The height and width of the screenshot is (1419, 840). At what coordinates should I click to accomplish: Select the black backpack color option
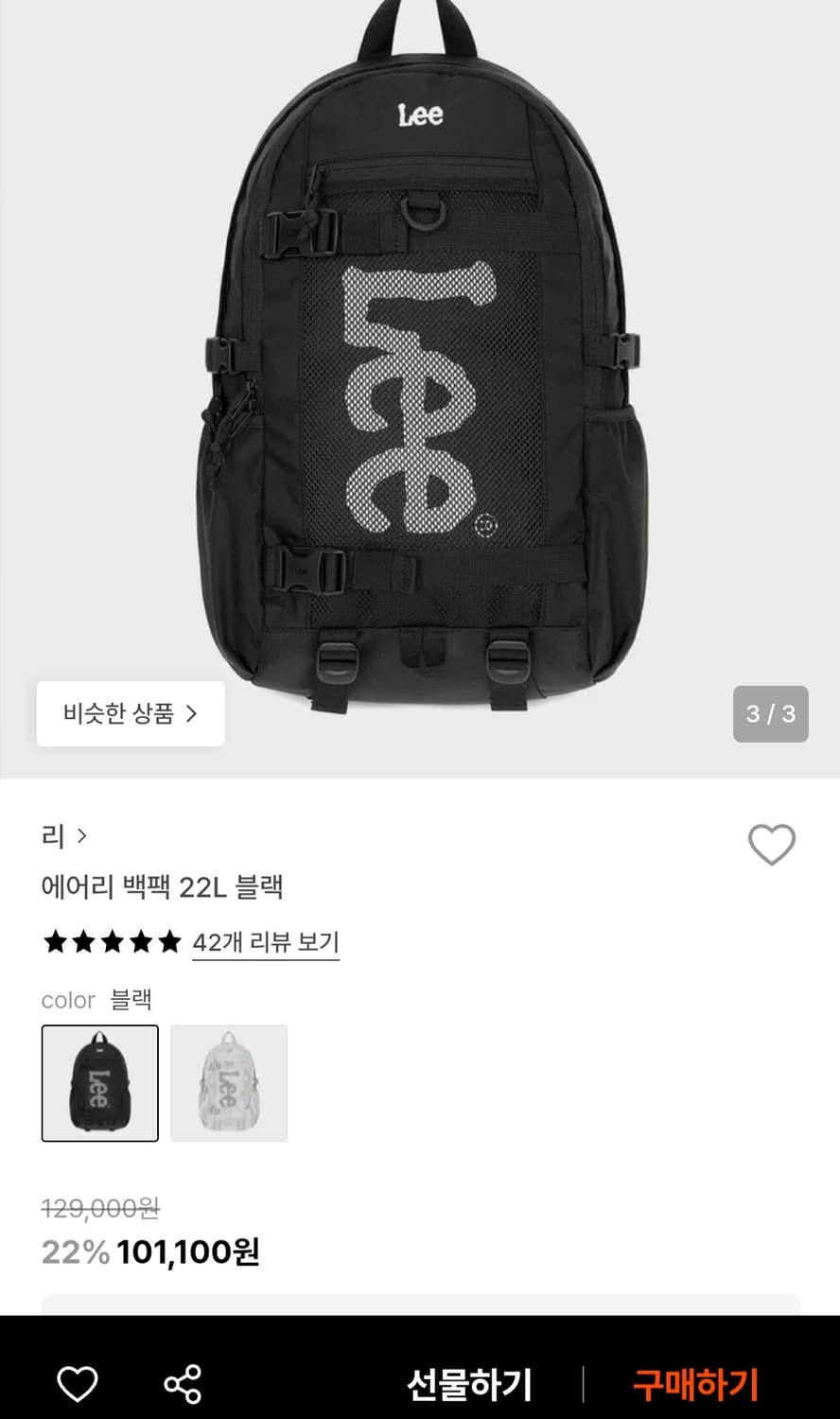99,1083
